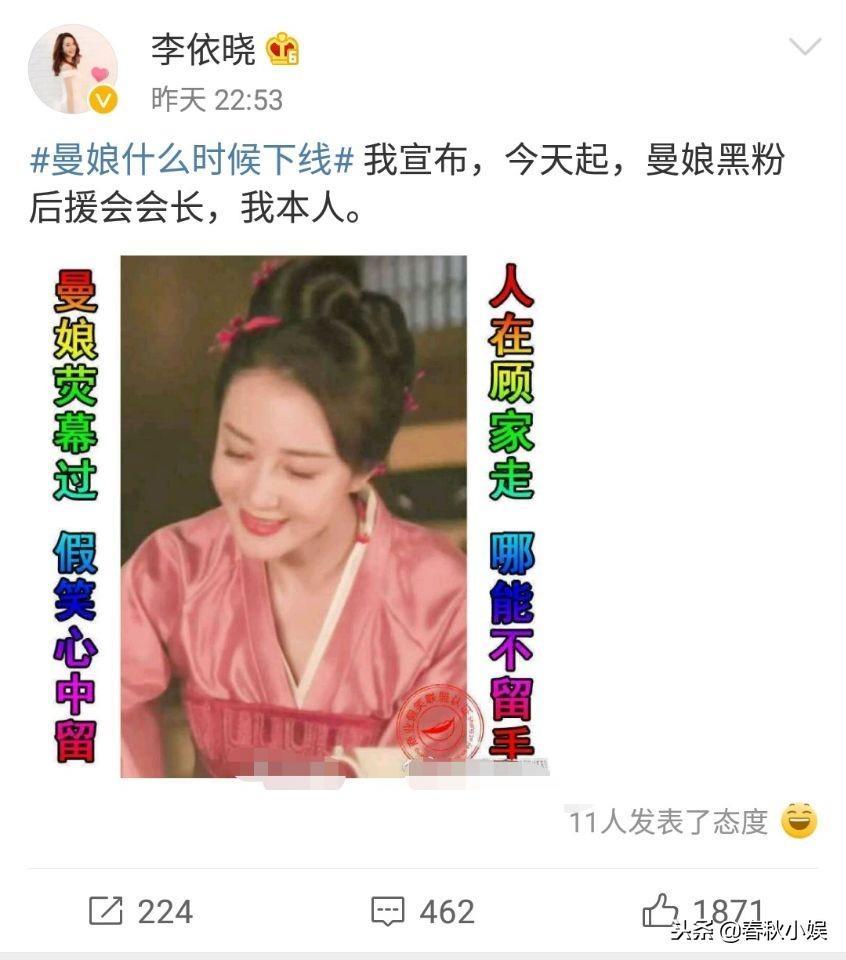This screenshot has width=846, height=960.
Task: Open the 462 comments
Action: tap(422, 911)
